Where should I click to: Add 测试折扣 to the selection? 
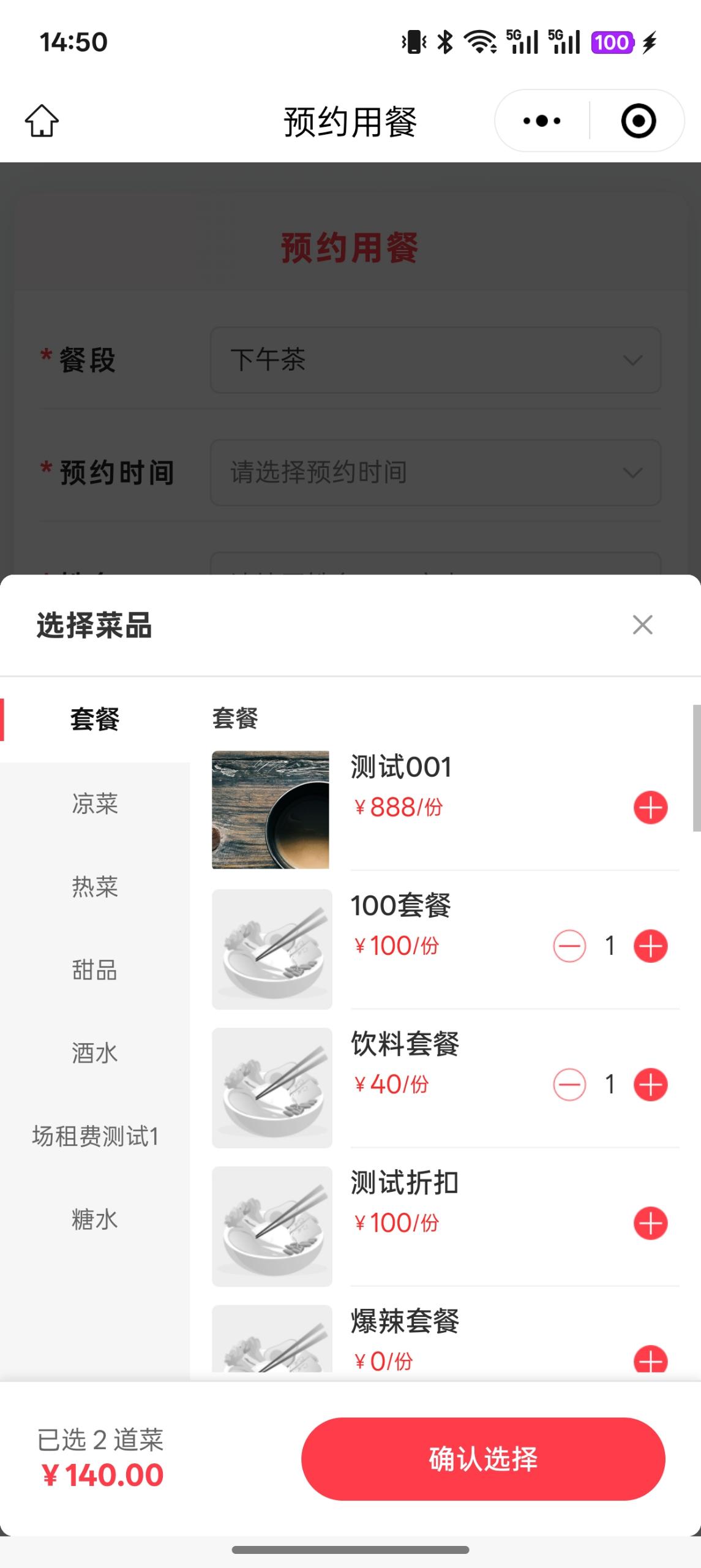coord(650,1223)
